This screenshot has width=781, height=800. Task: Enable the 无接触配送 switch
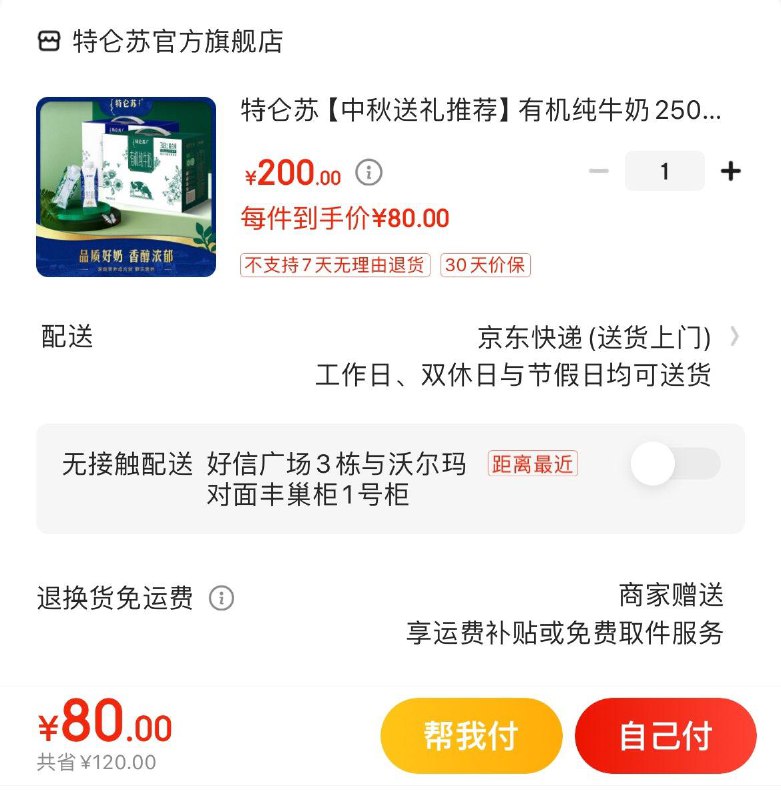674,464
